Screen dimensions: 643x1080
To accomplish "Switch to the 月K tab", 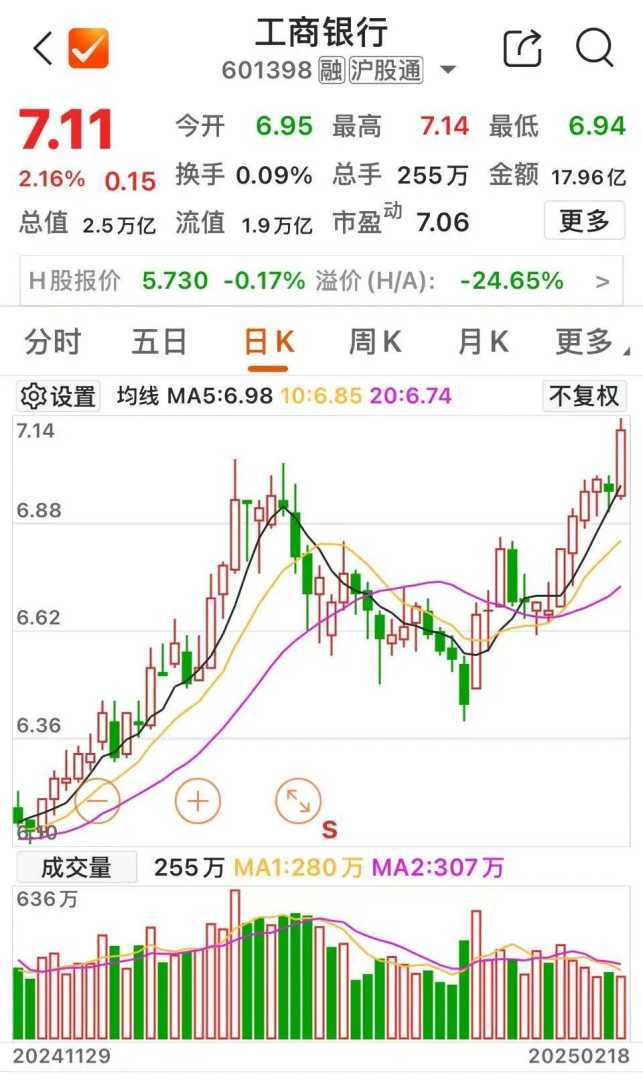I will [483, 342].
